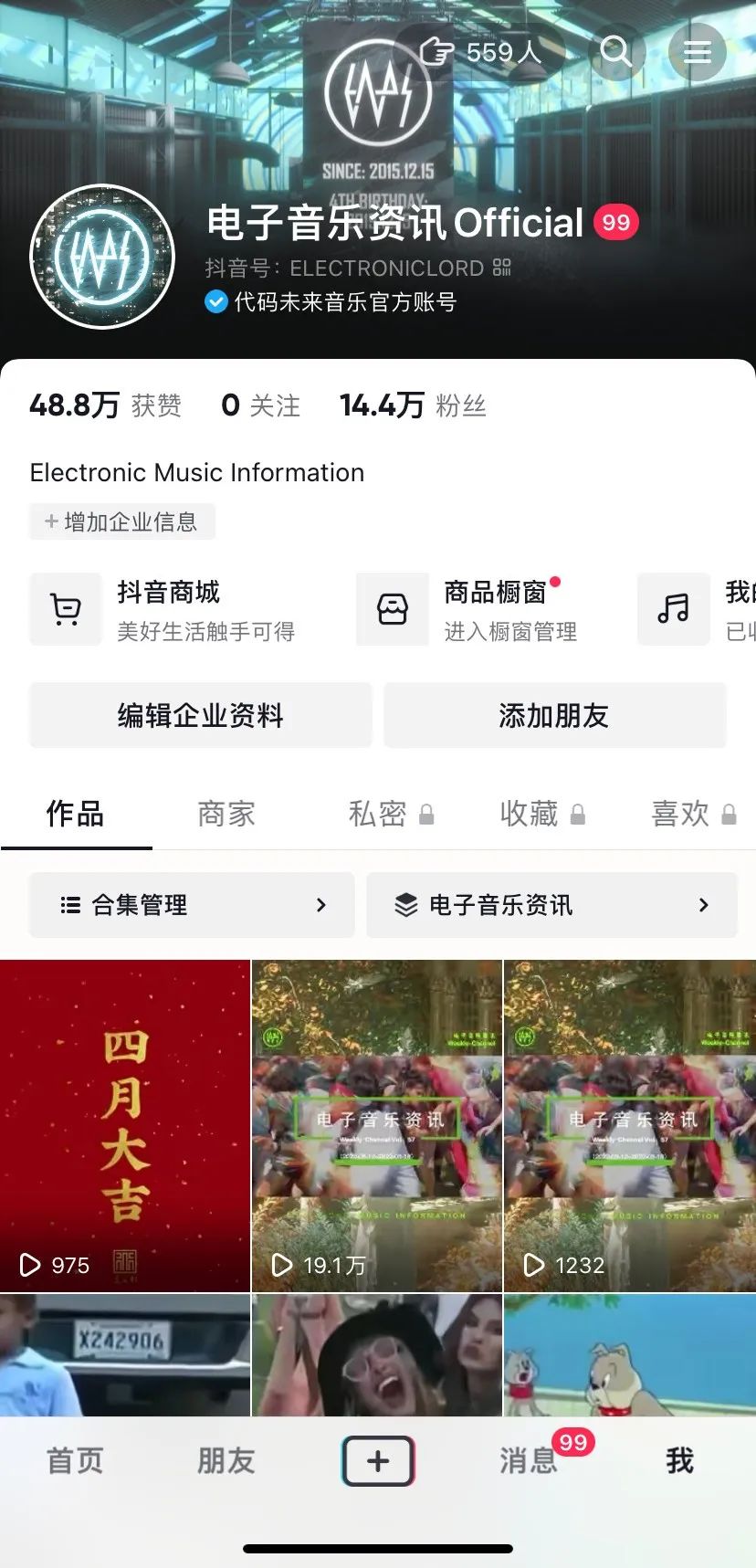The width and height of the screenshot is (756, 1568).
Task: Tap 添加朋友 button
Action: tap(554, 715)
